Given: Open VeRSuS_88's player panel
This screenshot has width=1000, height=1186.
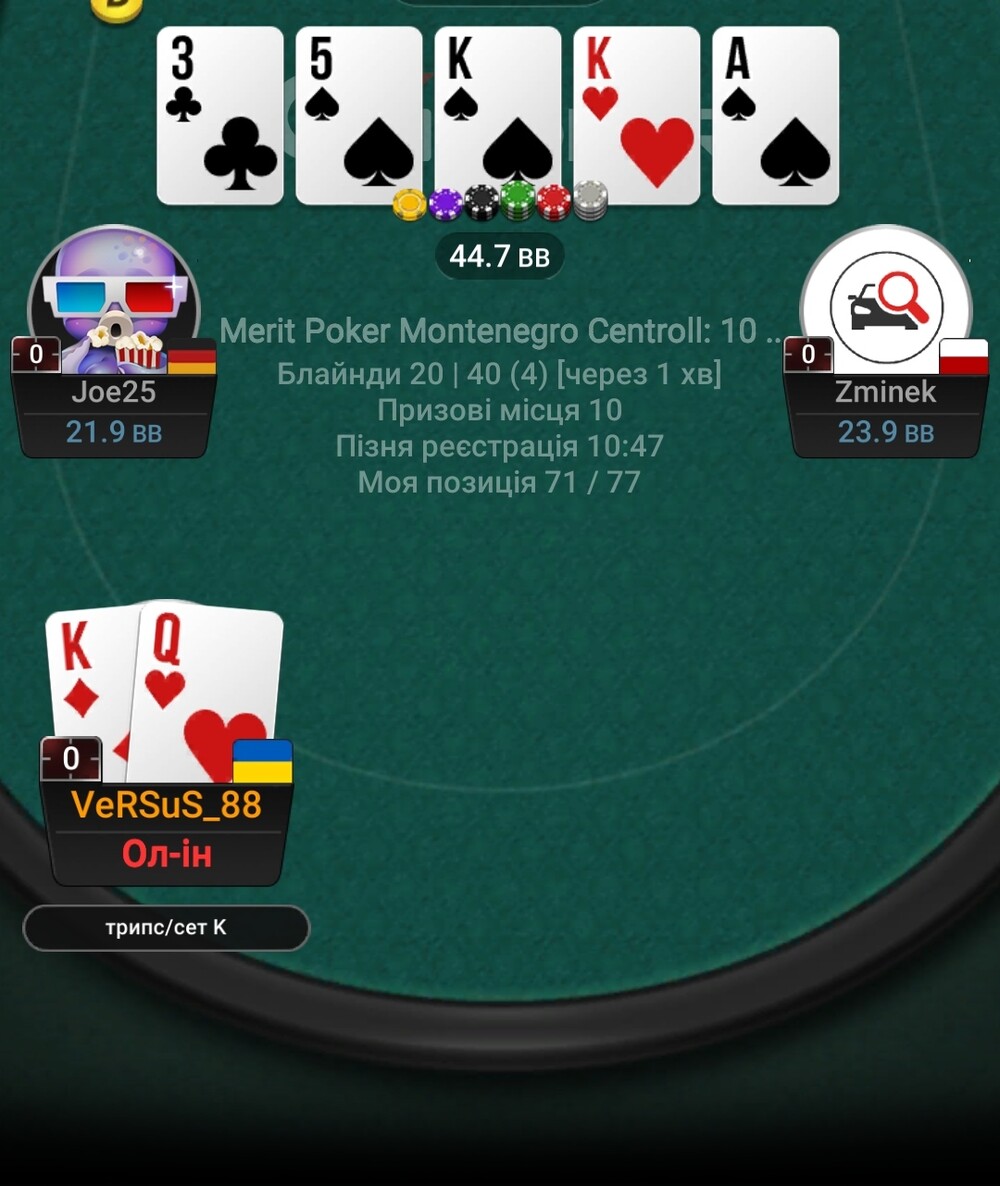Looking at the screenshot, I should pyautogui.click(x=167, y=830).
